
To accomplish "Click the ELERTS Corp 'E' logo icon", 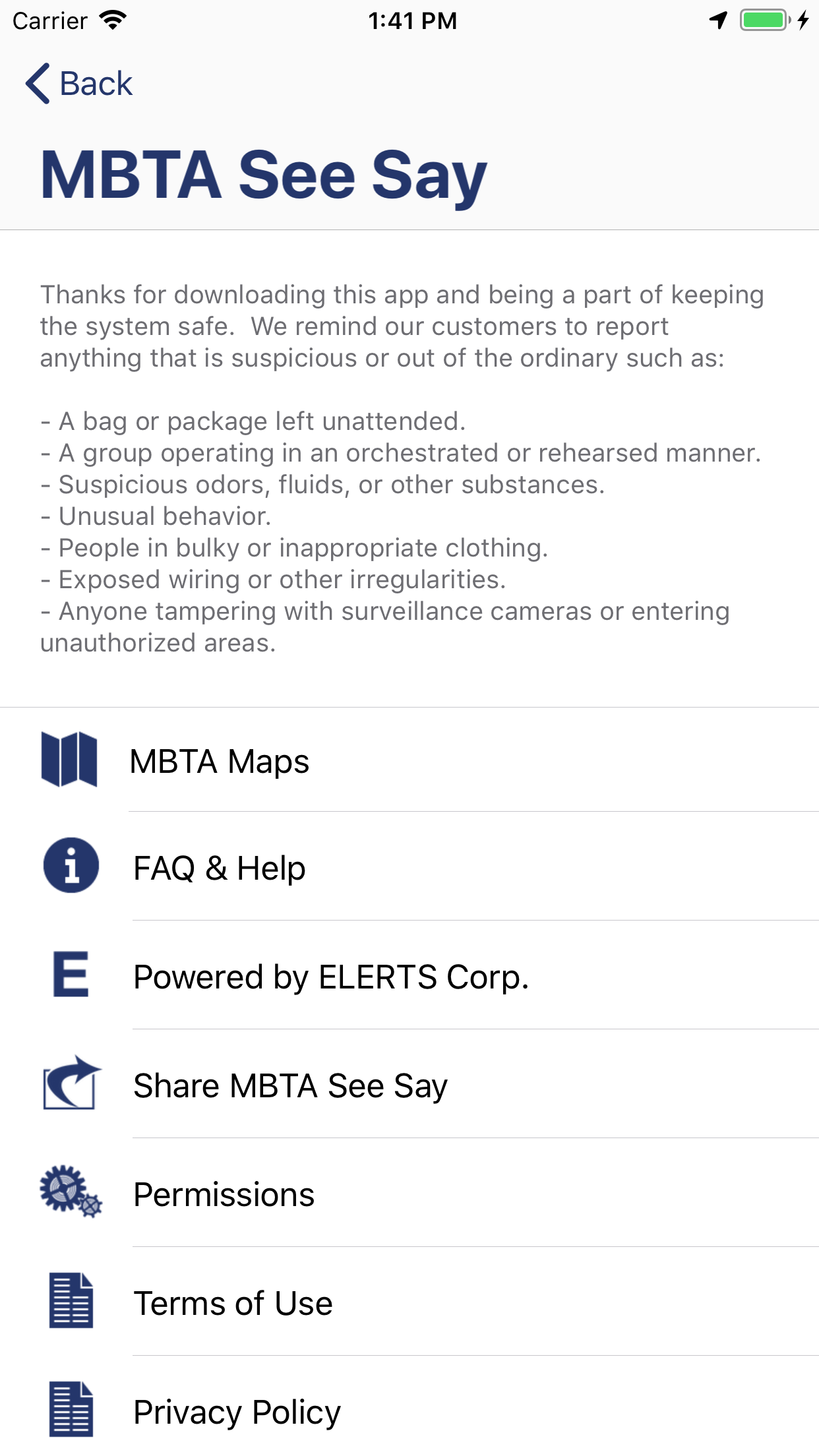I will (x=69, y=977).
